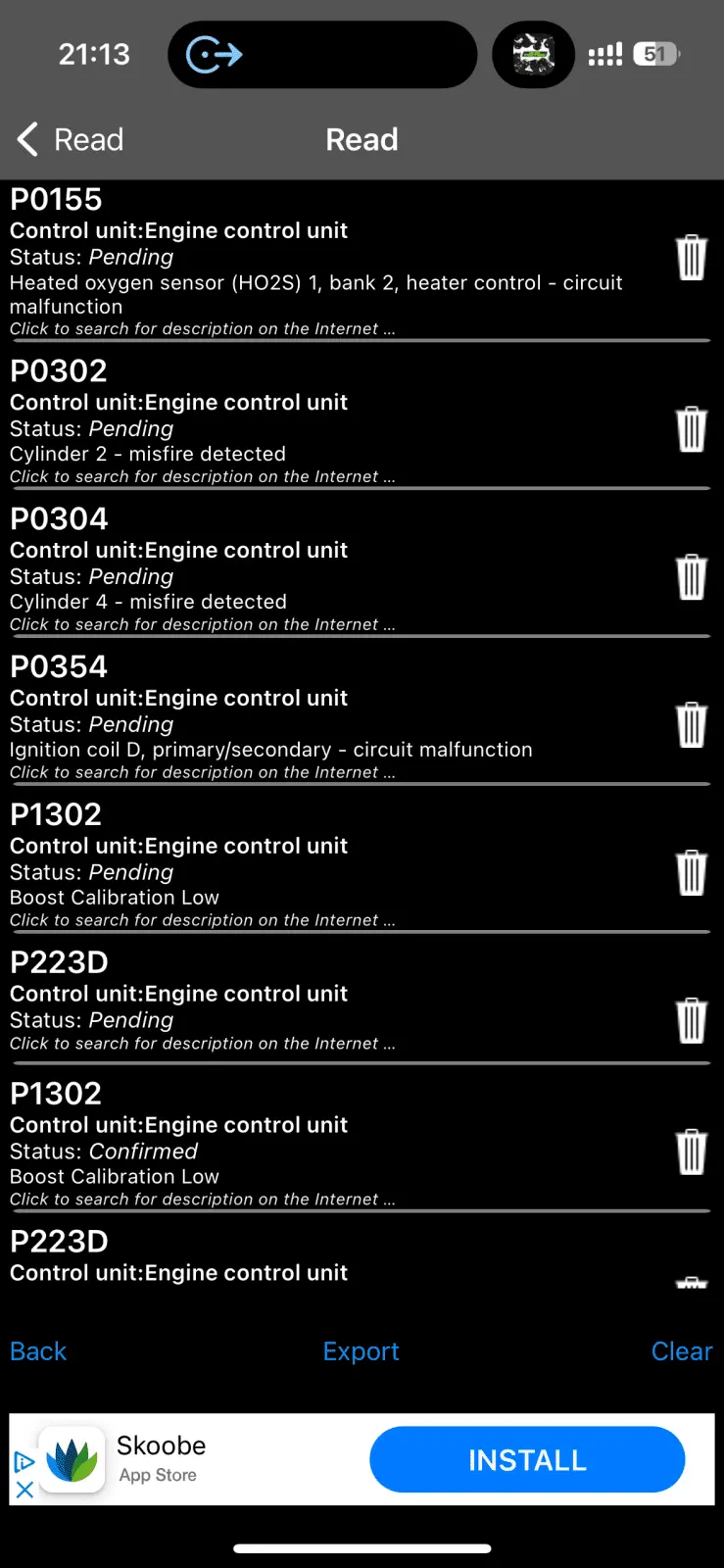Search Internet for P0304 description
Image resolution: width=724 pixels, height=1568 pixels.
click(202, 625)
